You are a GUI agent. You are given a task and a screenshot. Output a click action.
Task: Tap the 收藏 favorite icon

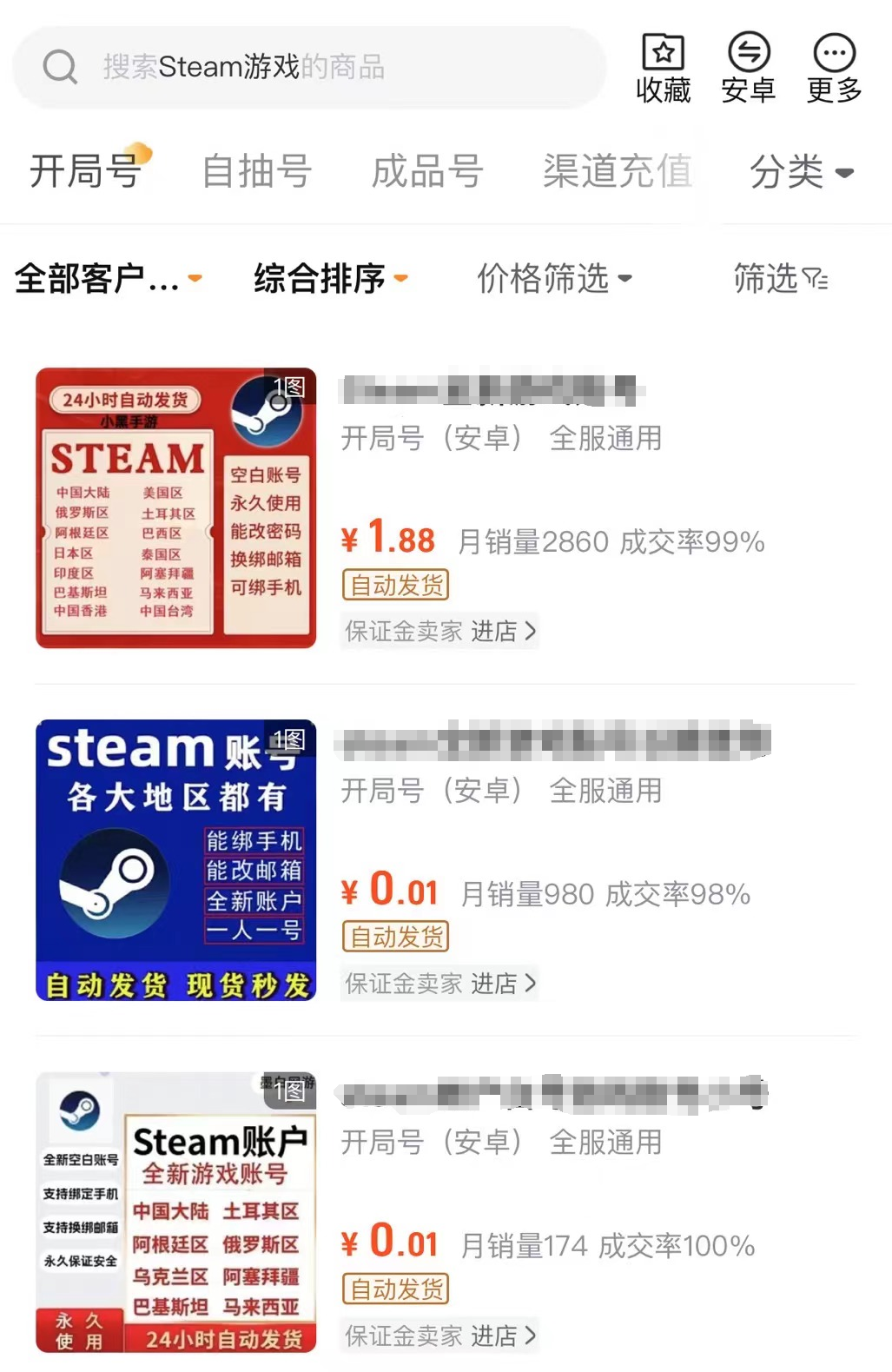tap(663, 68)
